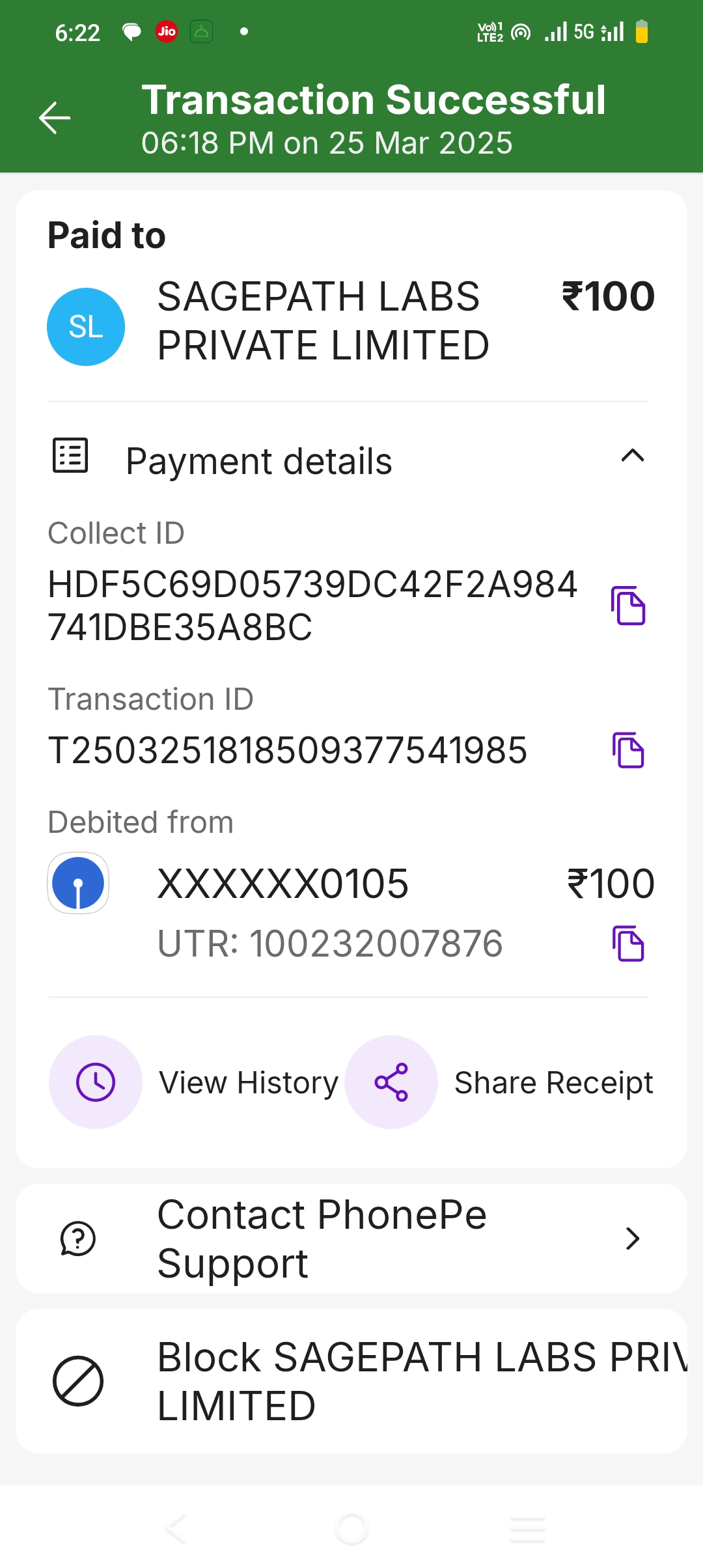Copy the Transaction ID
This screenshot has width=703, height=1568.
pyautogui.click(x=628, y=750)
